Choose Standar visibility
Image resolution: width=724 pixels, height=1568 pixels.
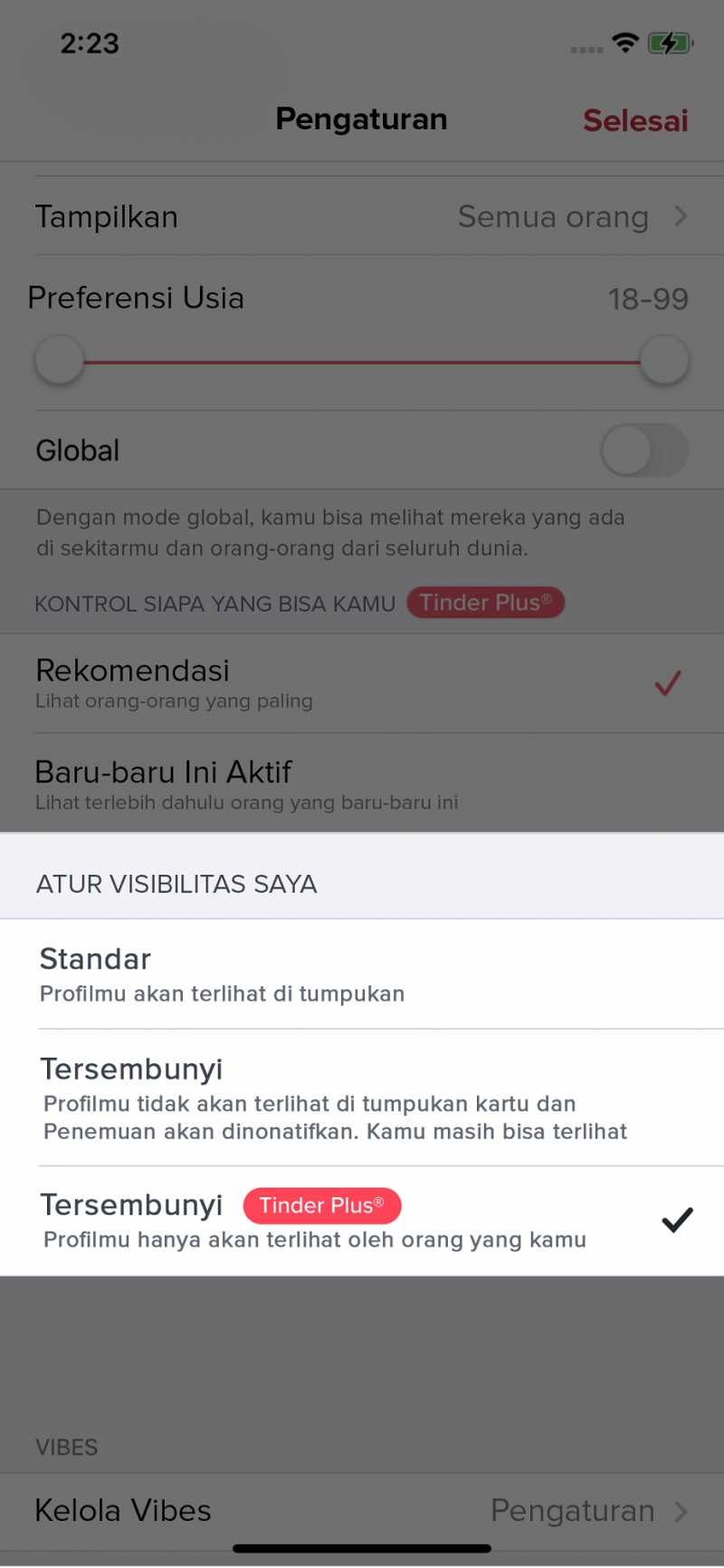pos(362,974)
